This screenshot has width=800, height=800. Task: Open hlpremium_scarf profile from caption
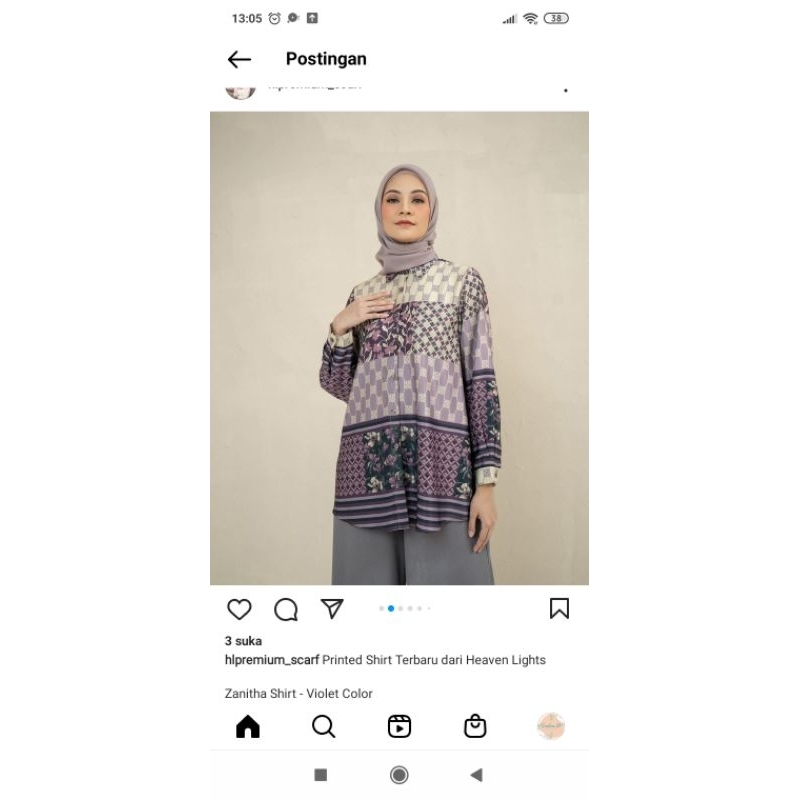(x=272, y=660)
